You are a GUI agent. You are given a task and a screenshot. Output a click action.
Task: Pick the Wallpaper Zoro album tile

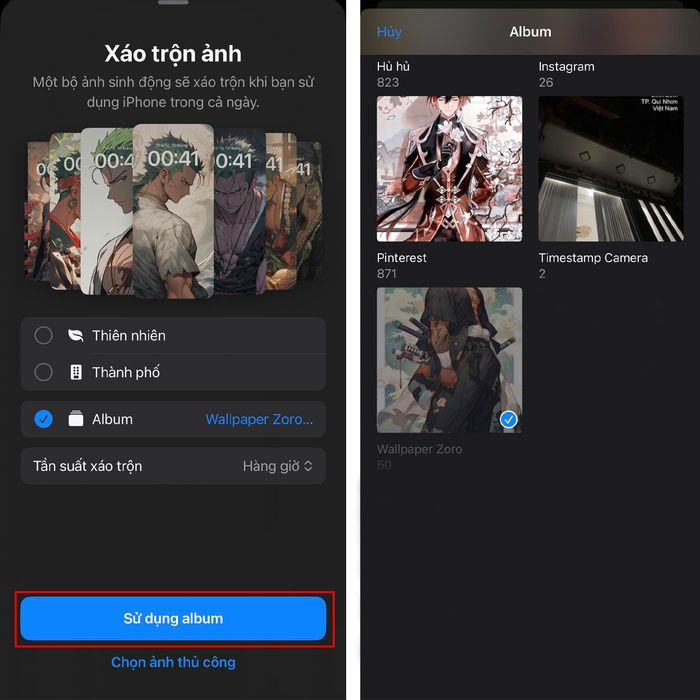[449, 360]
